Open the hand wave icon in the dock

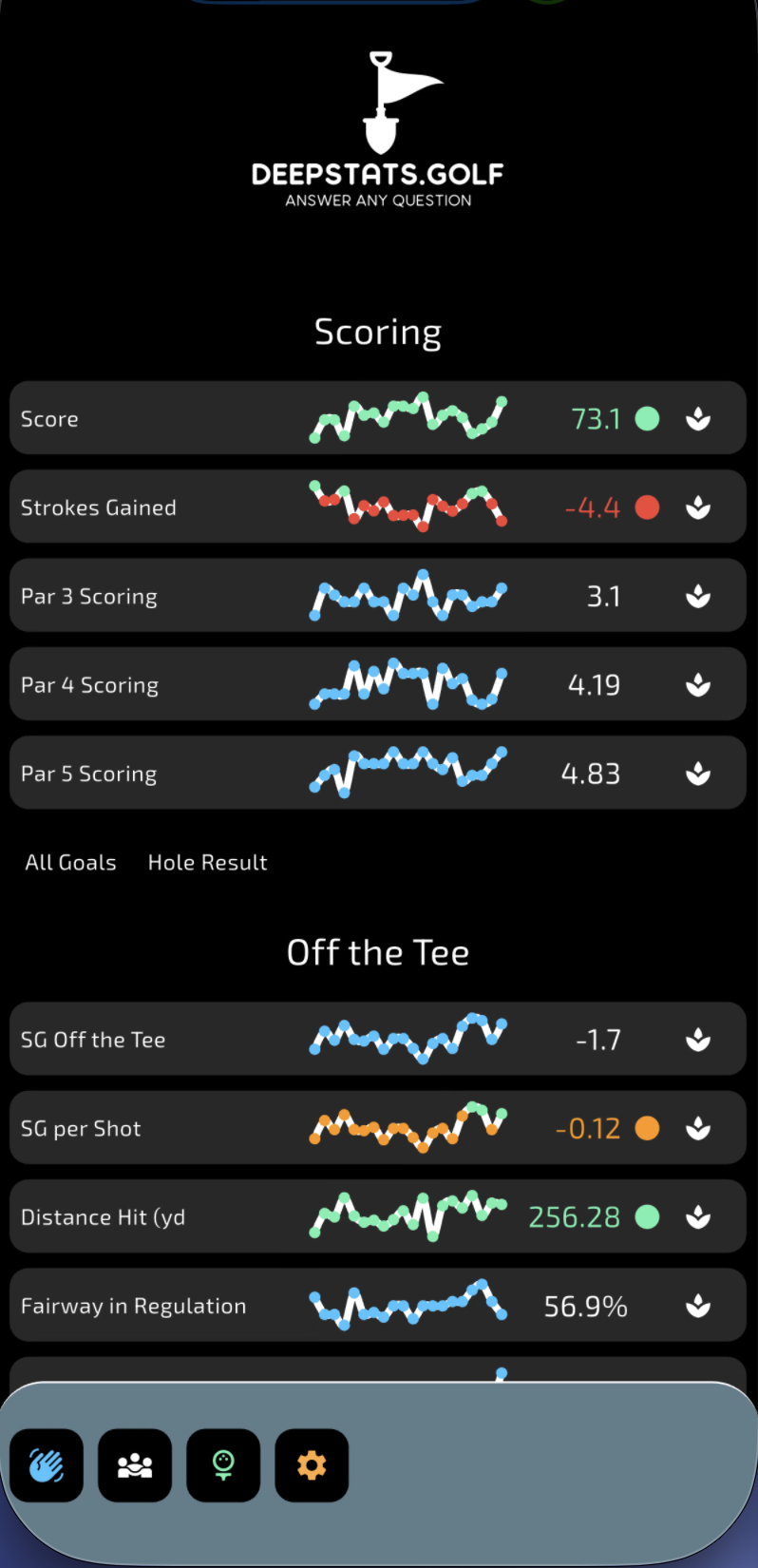pyautogui.click(x=46, y=1465)
